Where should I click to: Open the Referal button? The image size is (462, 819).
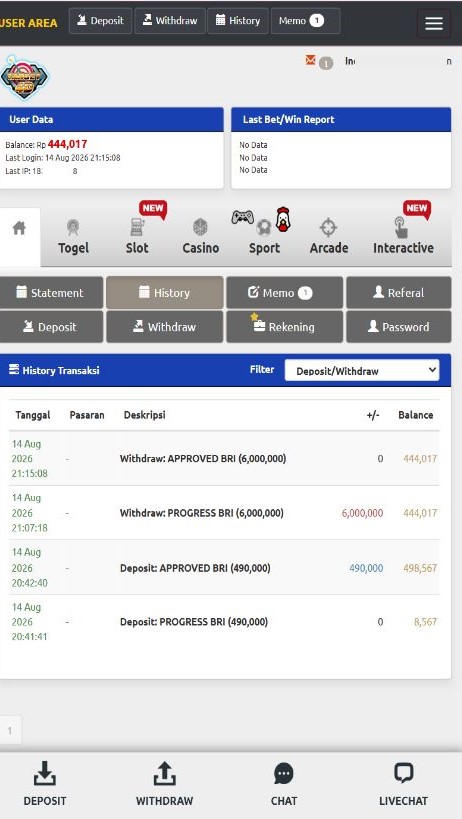pyautogui.click(x=399, y=292)
